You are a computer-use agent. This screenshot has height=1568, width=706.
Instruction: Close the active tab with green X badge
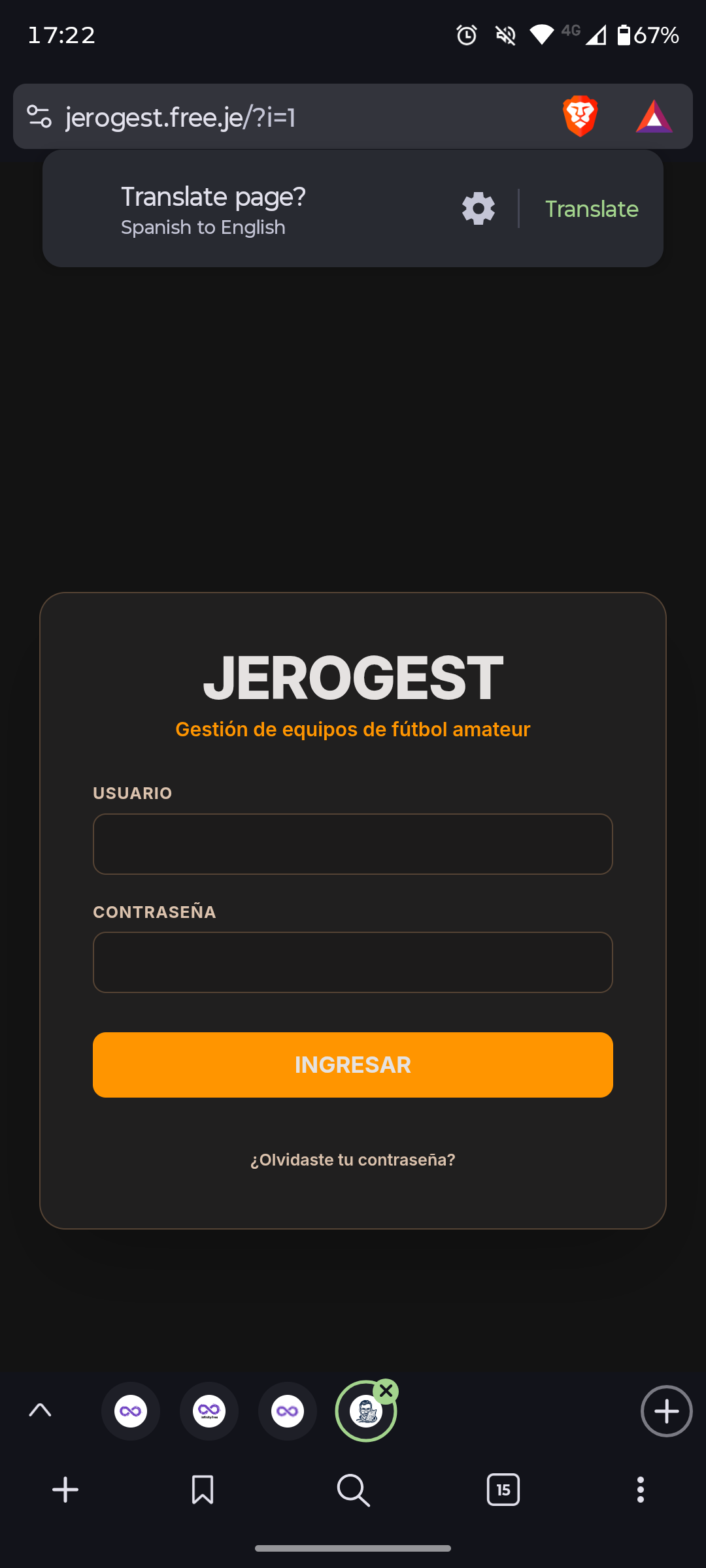point(386,1392)
